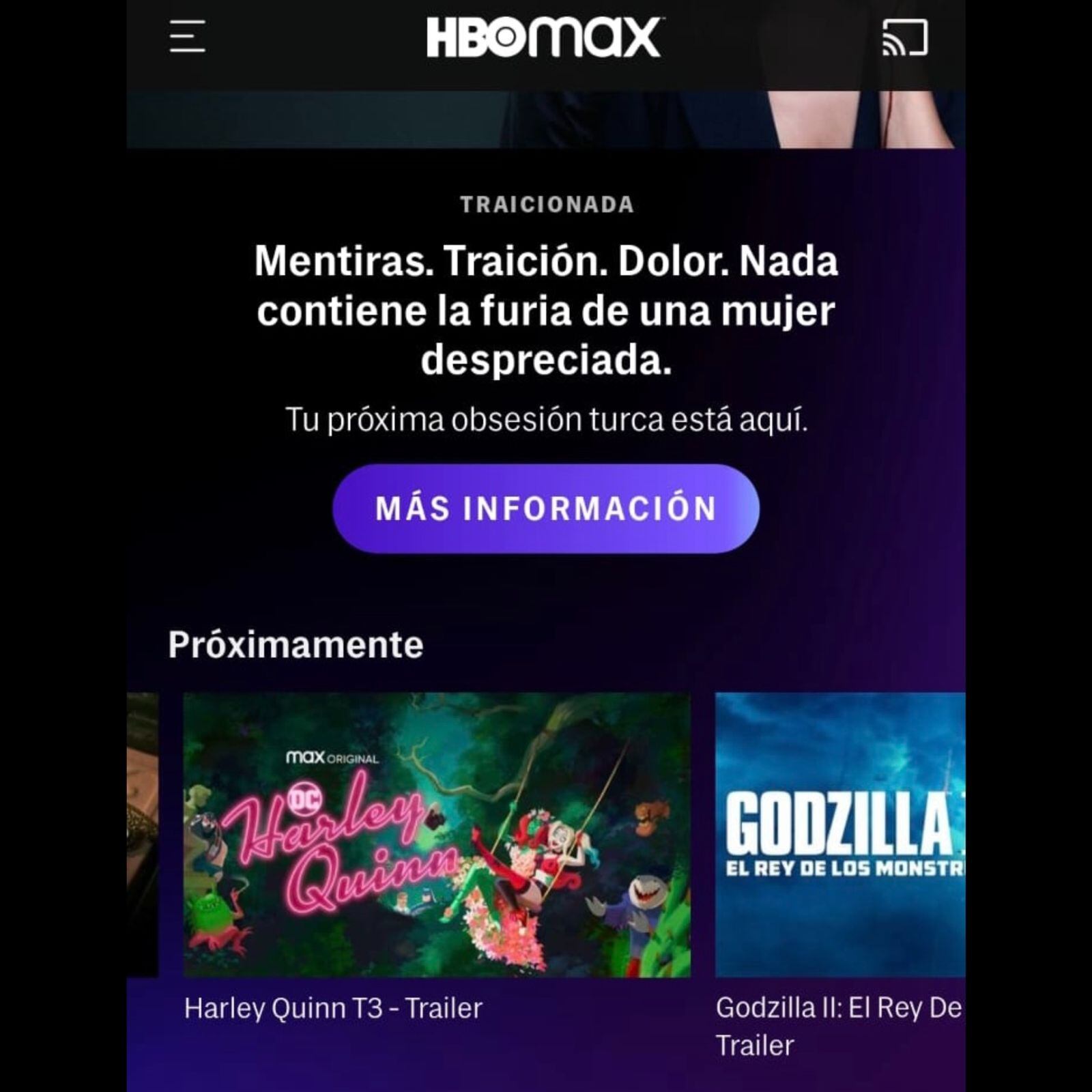Open the hamburger menu
The height and width of the screenshot is (1092, 1092).
187,37
